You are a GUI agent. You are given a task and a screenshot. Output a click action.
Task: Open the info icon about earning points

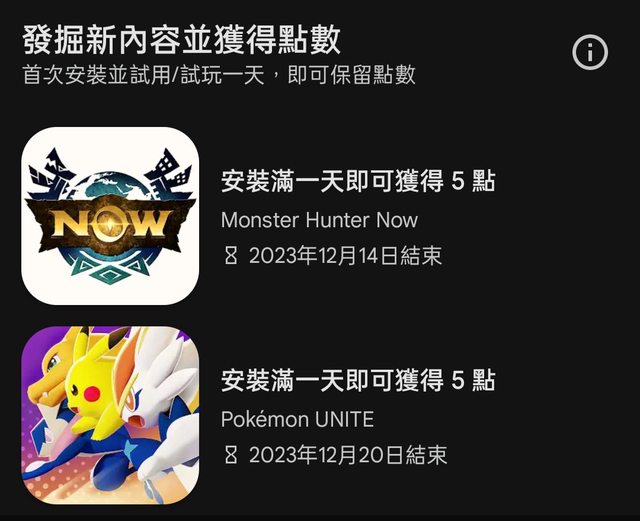[x=590, y=52]
